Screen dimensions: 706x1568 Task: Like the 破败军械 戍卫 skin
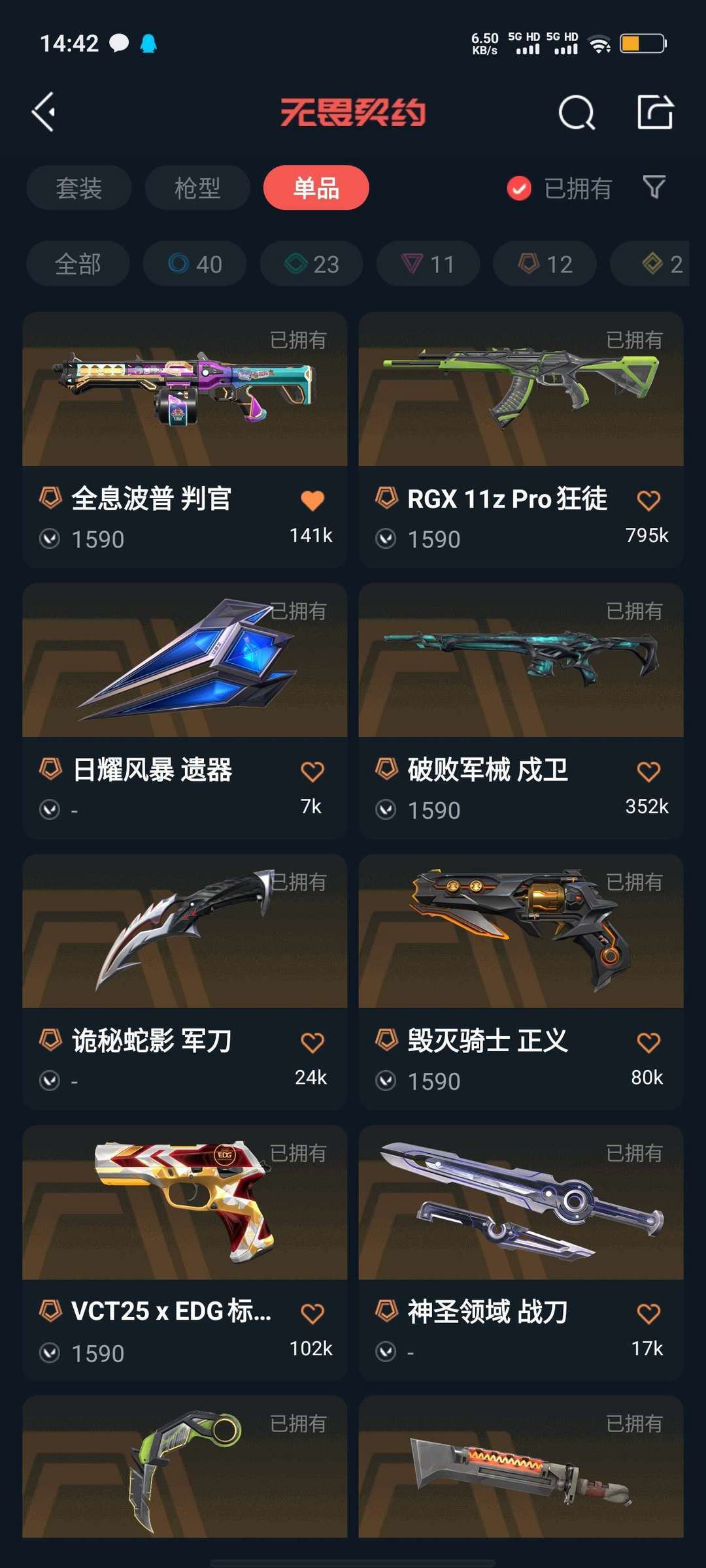pyautogui.click(x=648, y=772)
